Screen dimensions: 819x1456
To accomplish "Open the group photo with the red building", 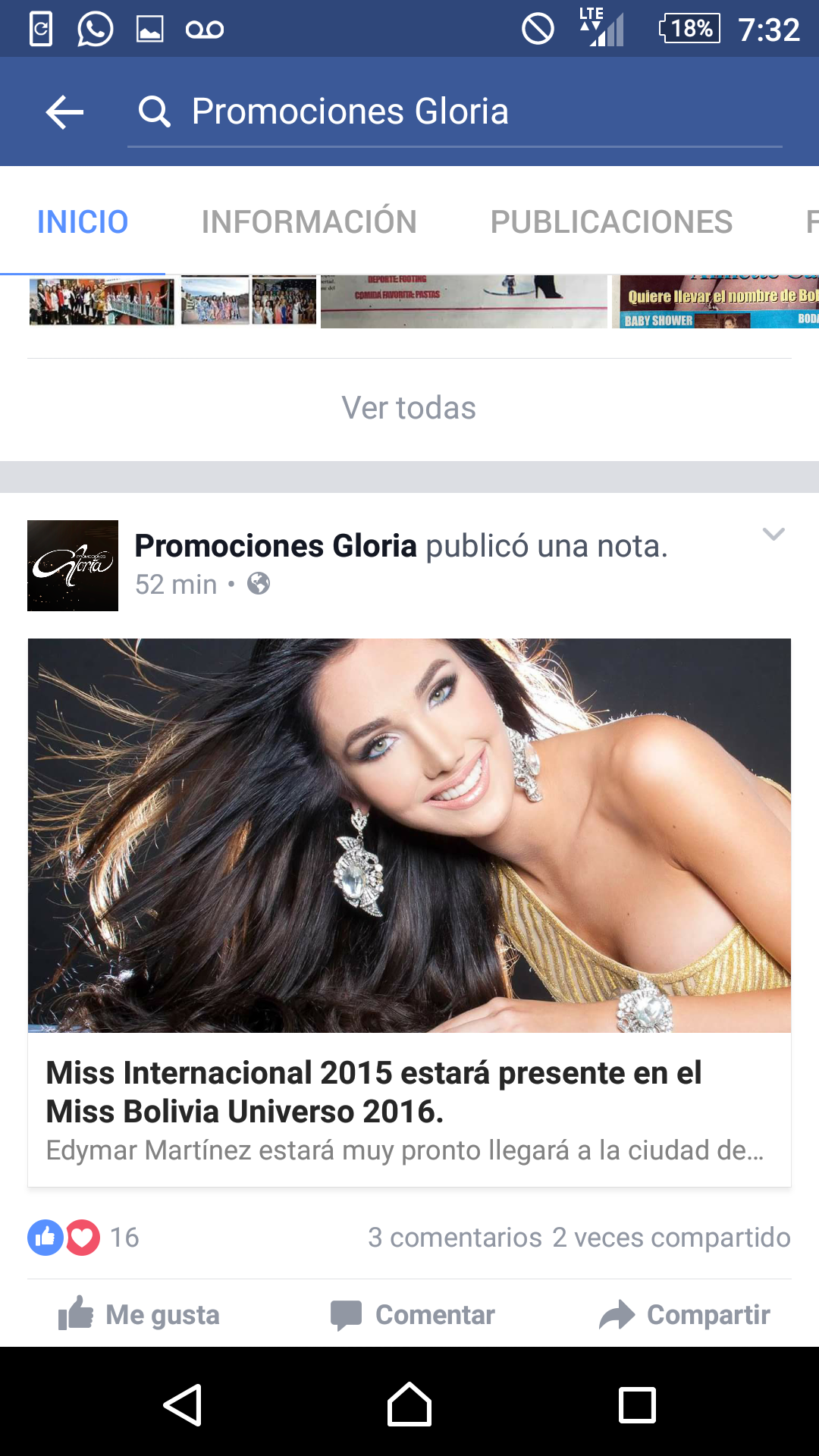I will point(102,301).
